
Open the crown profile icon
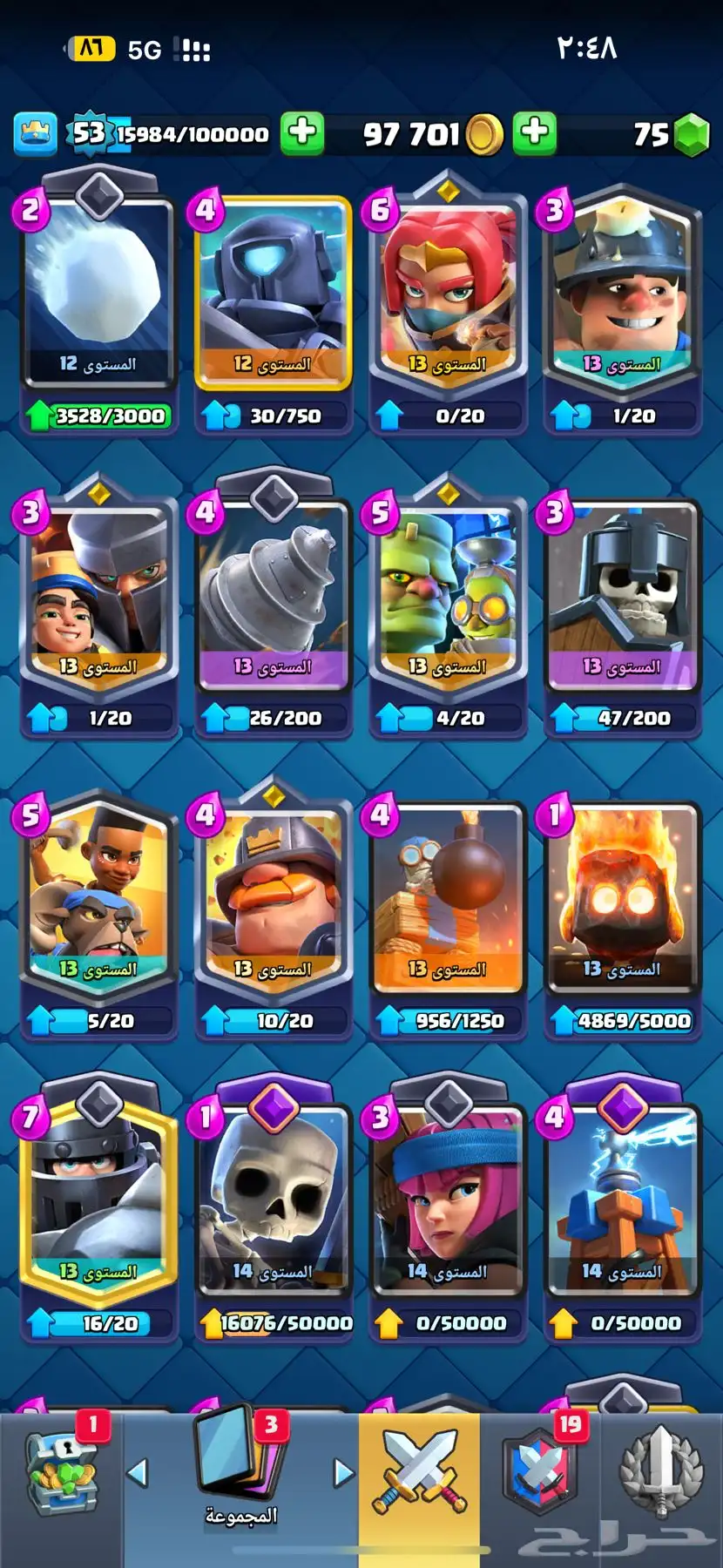(x=35, y=133)
